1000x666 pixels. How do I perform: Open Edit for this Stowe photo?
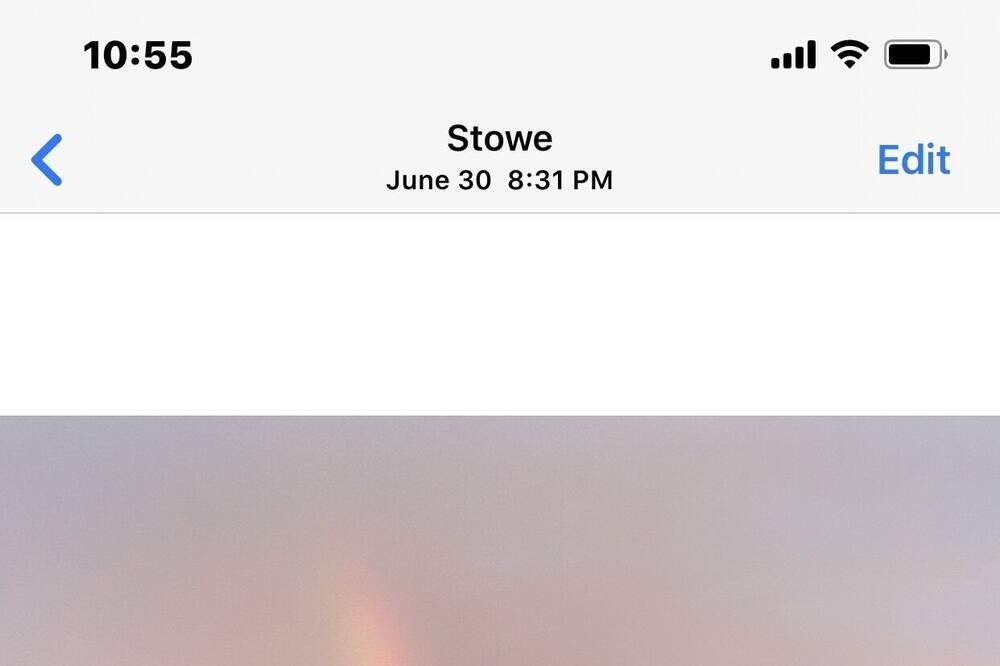[913, 160]
